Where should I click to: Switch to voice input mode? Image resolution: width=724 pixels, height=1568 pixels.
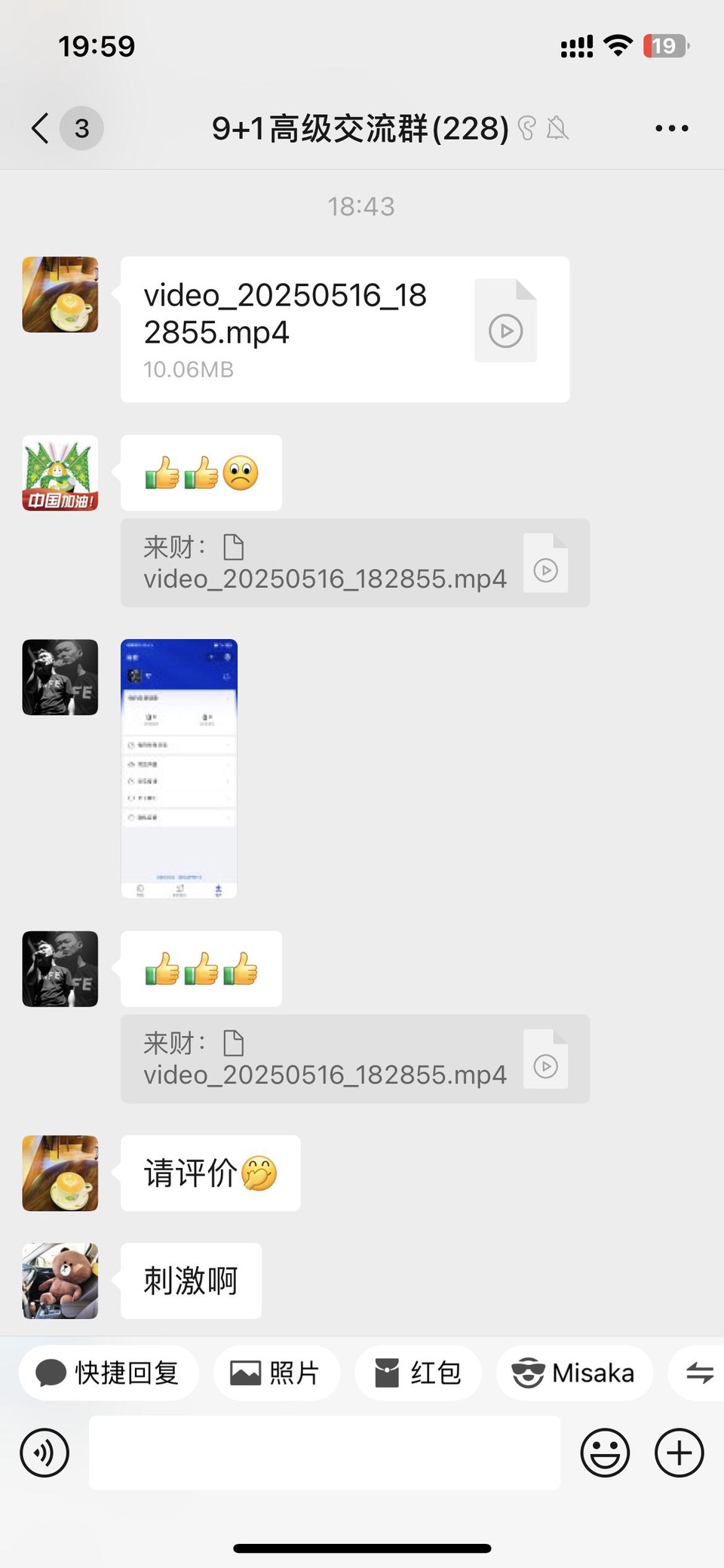(44, 1453)
